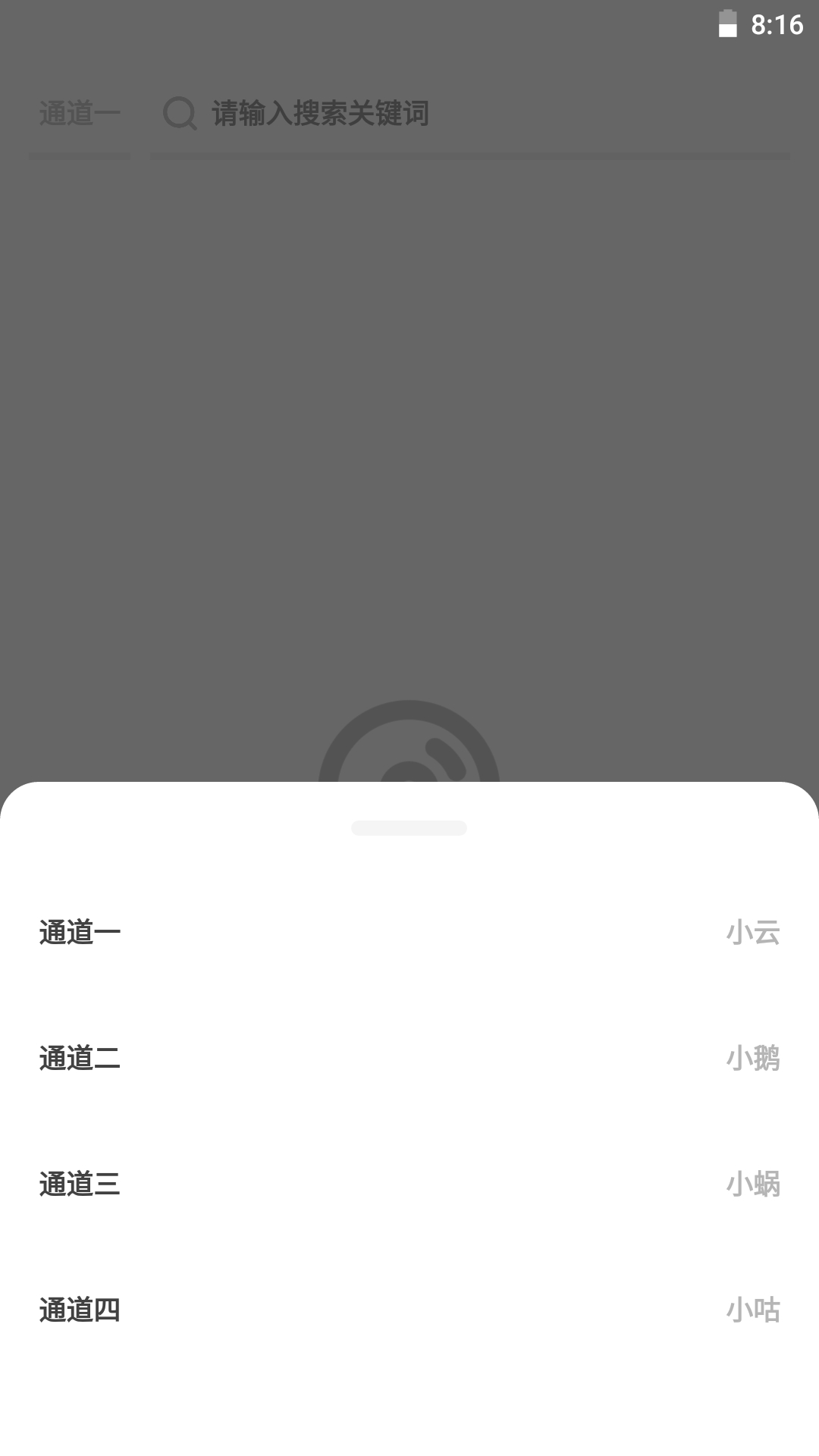The width and height of the screenshot is (819, 1456).
Task: Click the battery icon in status bar
Action: tap(729, 23)
